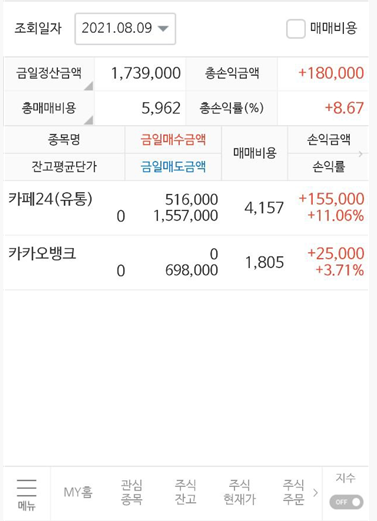Go to 주식주문 tab
Image resolution: width=377 pixels, height=521 pixels.
coord(294,492)
